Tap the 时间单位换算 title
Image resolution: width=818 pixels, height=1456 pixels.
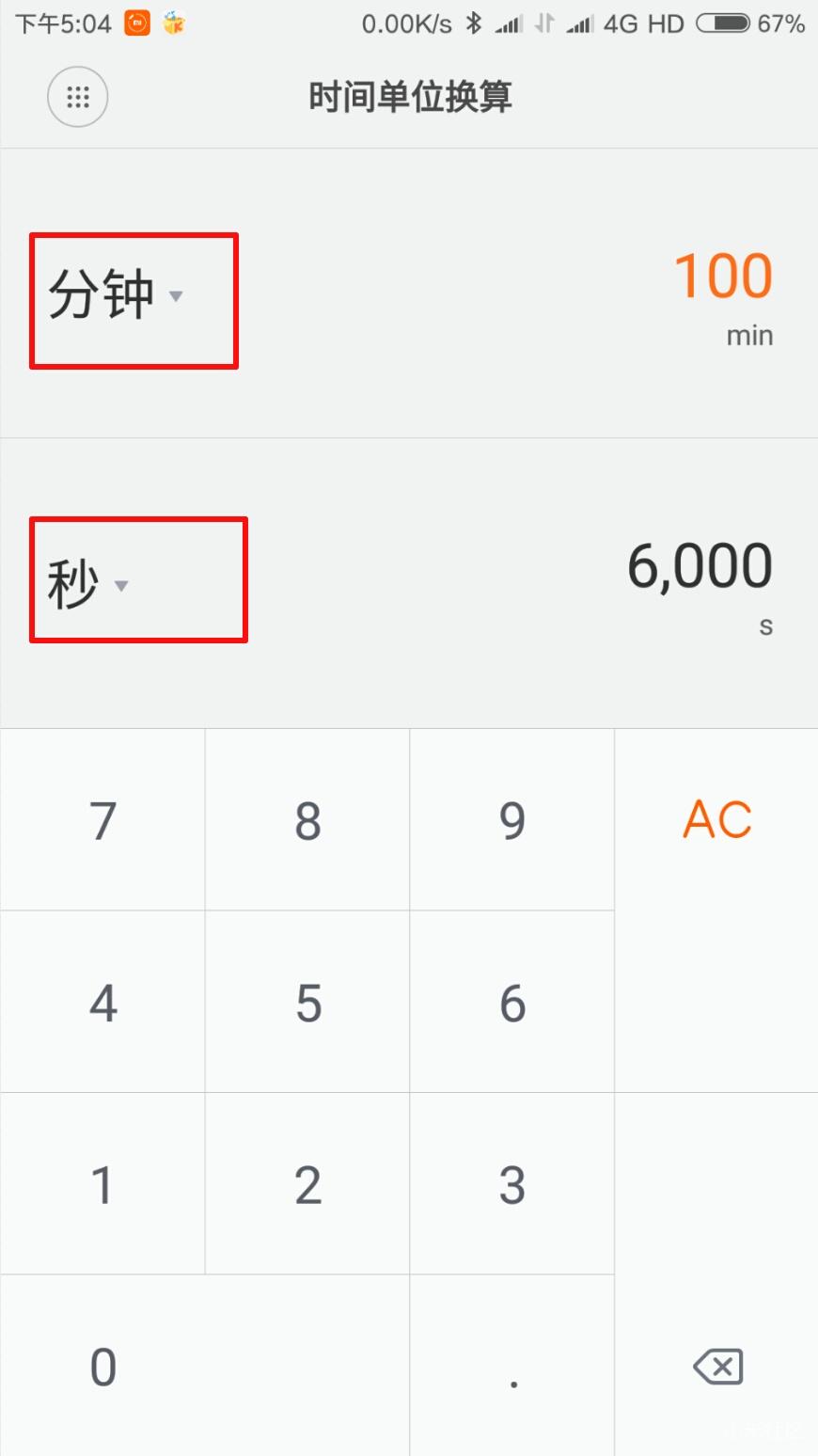tap(408, 95)
